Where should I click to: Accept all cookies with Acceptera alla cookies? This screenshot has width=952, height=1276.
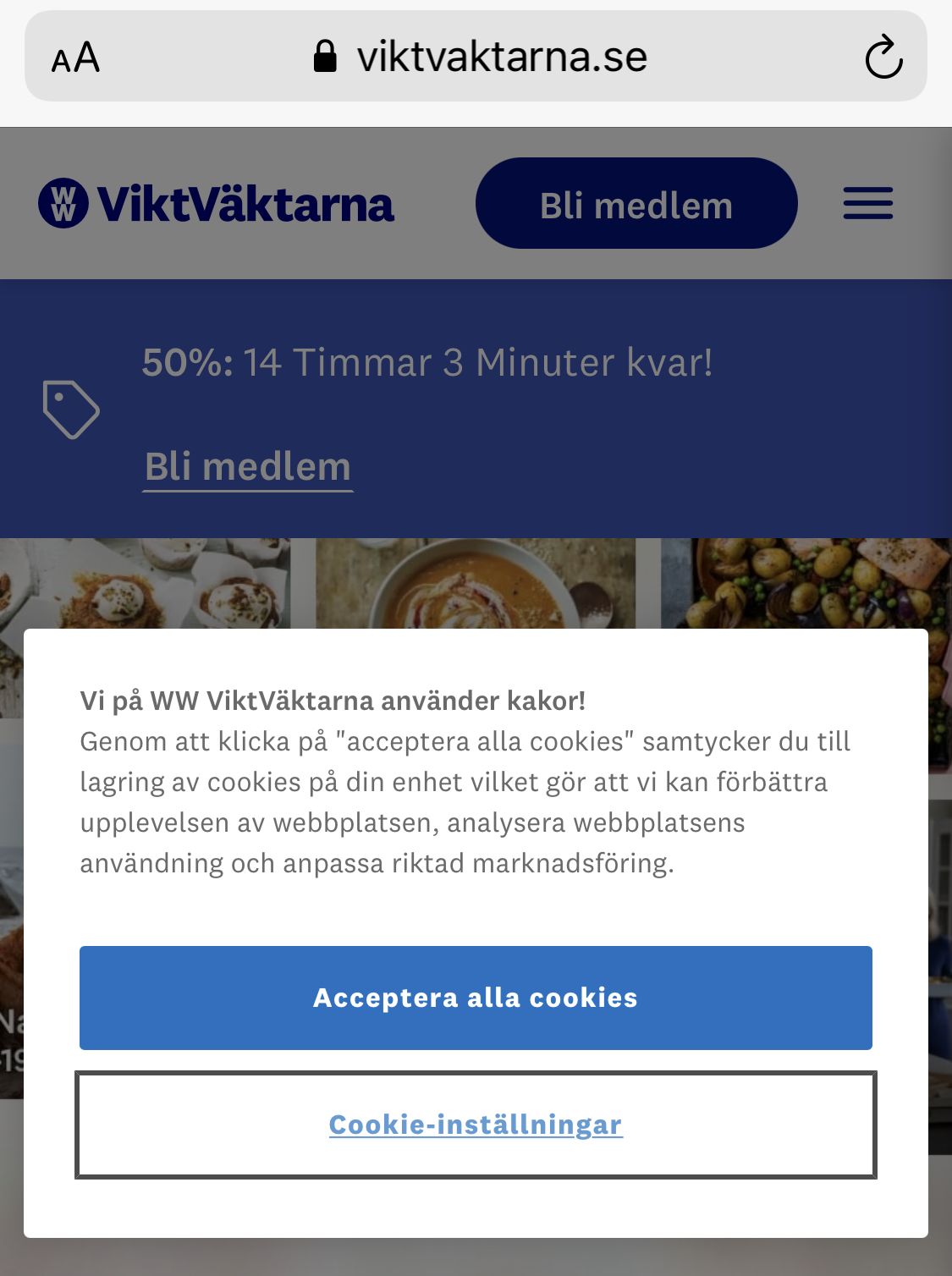click(x=476, y=998)
